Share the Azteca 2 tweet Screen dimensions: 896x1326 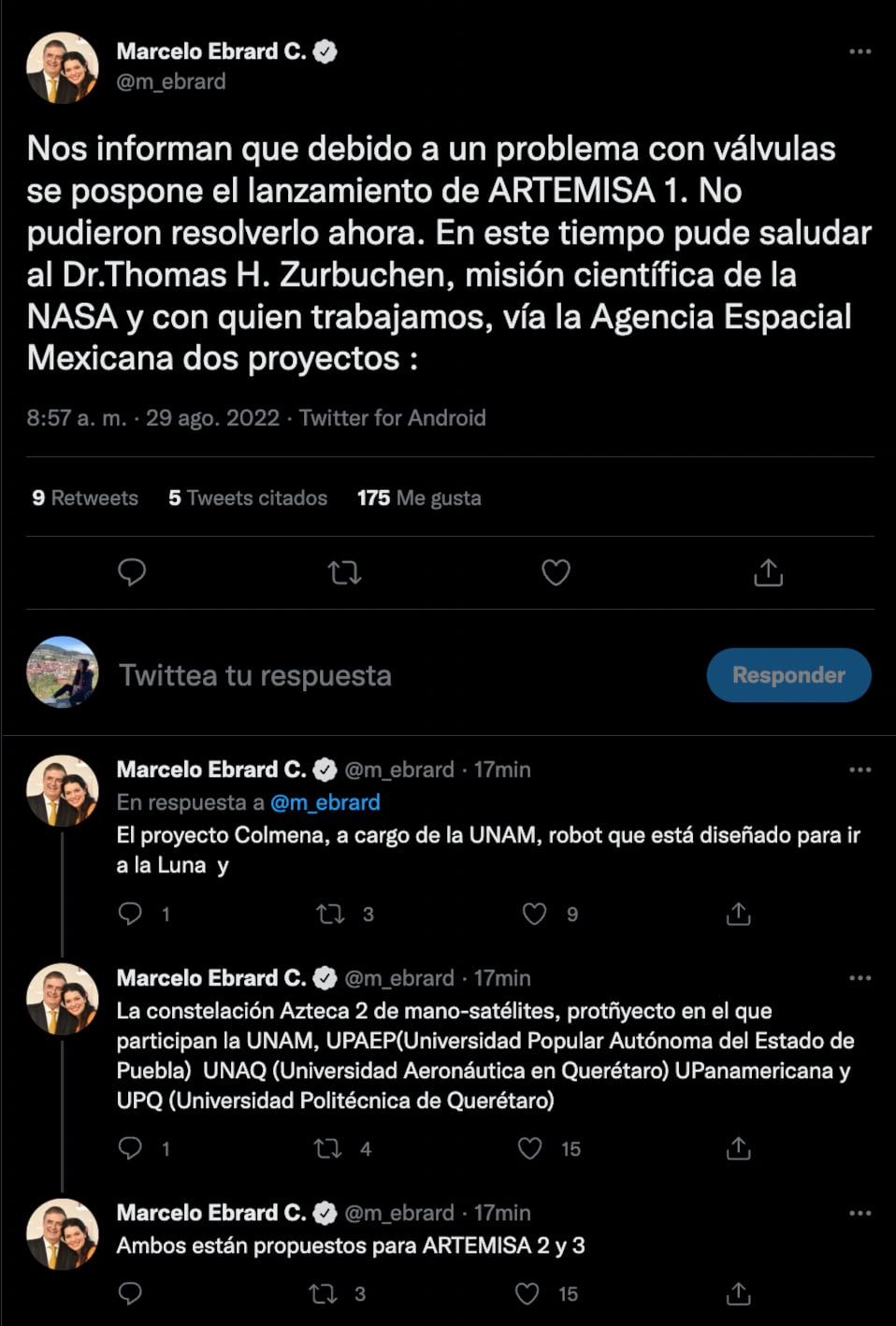[738, 1148]
